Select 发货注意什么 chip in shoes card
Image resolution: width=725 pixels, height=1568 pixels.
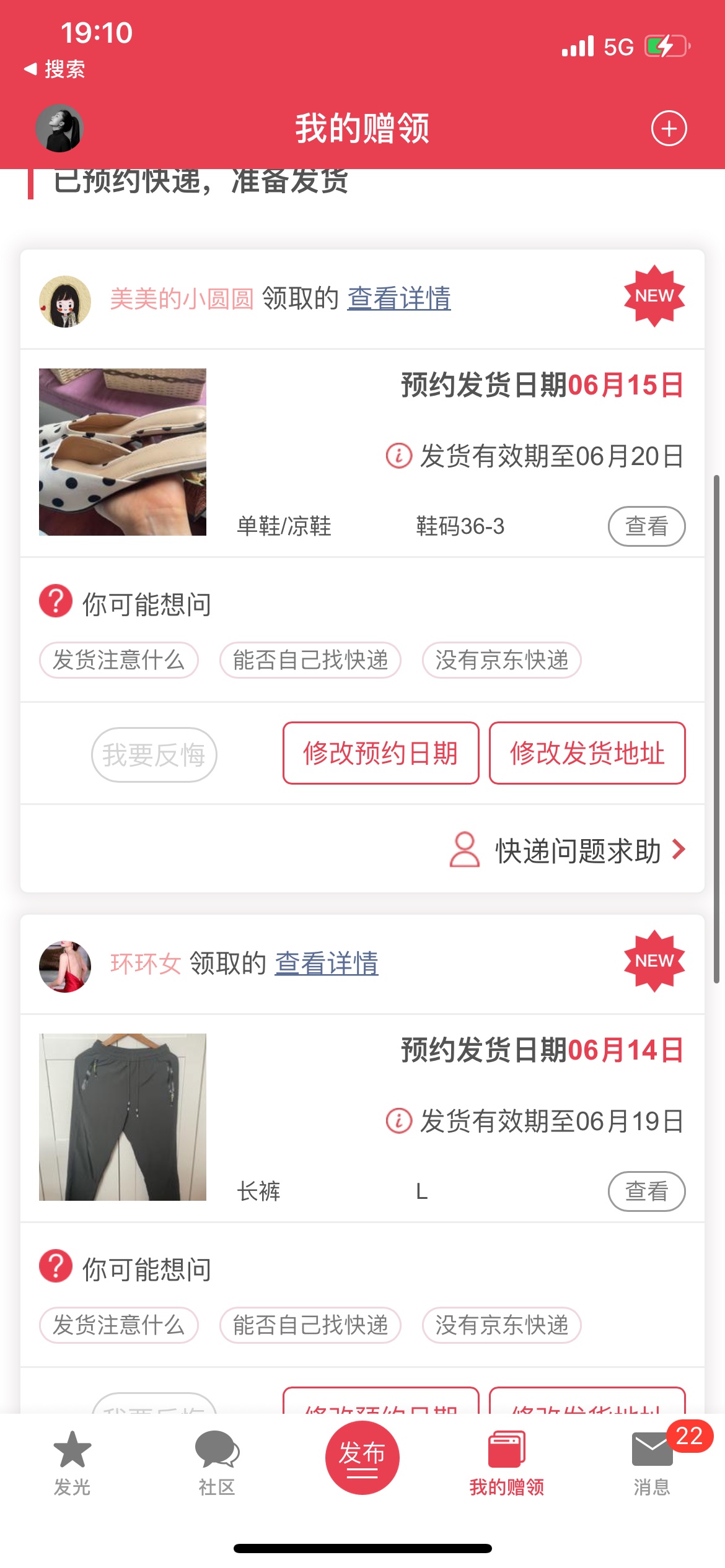pyautogui.click(x=118, y=660)
